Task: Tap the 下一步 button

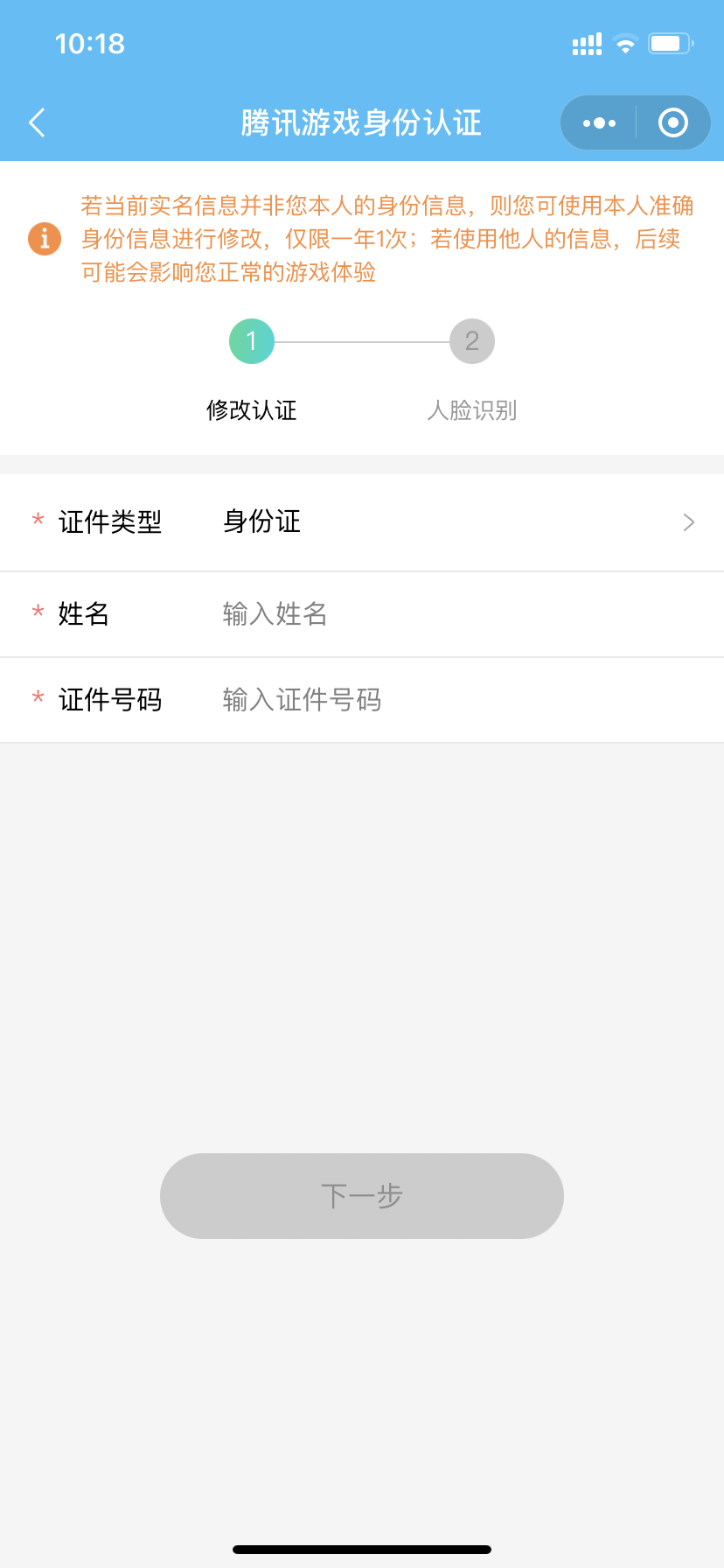Action: 362,1195
